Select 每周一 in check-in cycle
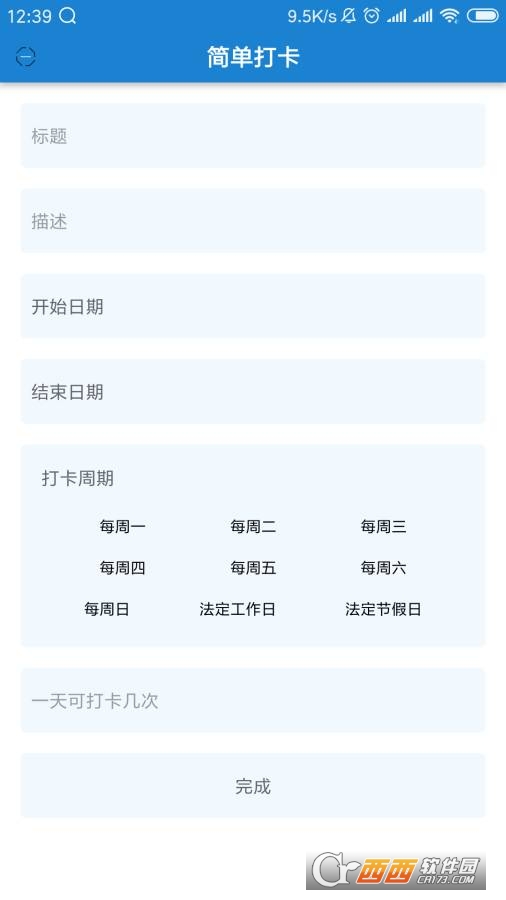This screenshot has height=900, width=506. [x=122, y=526]
